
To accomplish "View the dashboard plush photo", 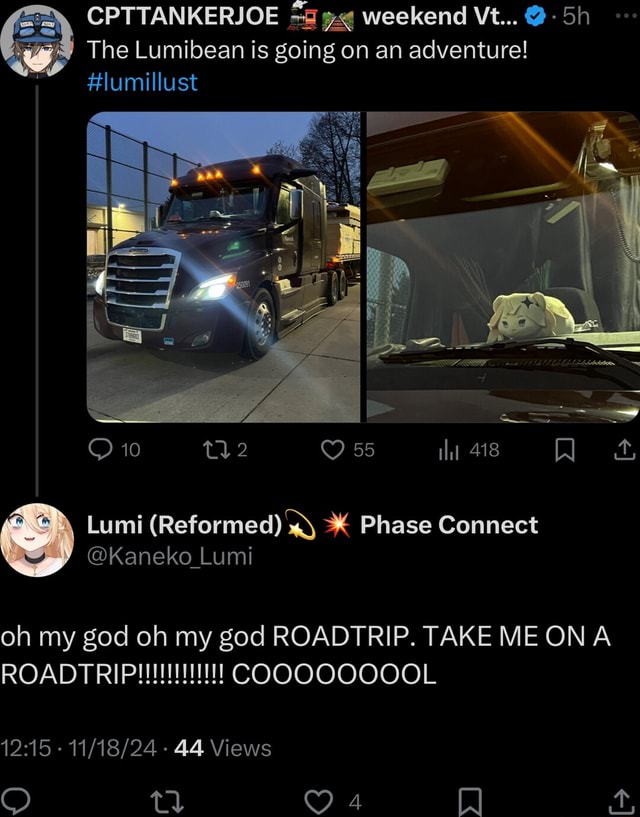I will click(x=503, y=266).
